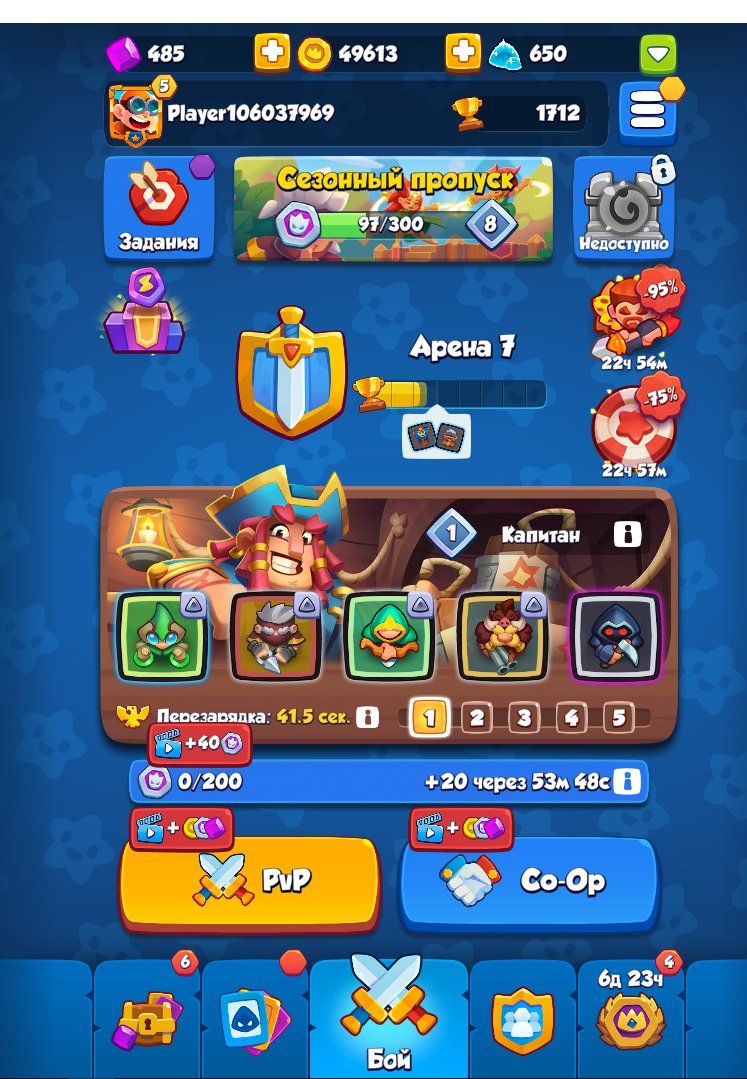This screenshot has width=747, height=1079.
Task: Open the shop chest tab
Action: (x=146, y=1020)
